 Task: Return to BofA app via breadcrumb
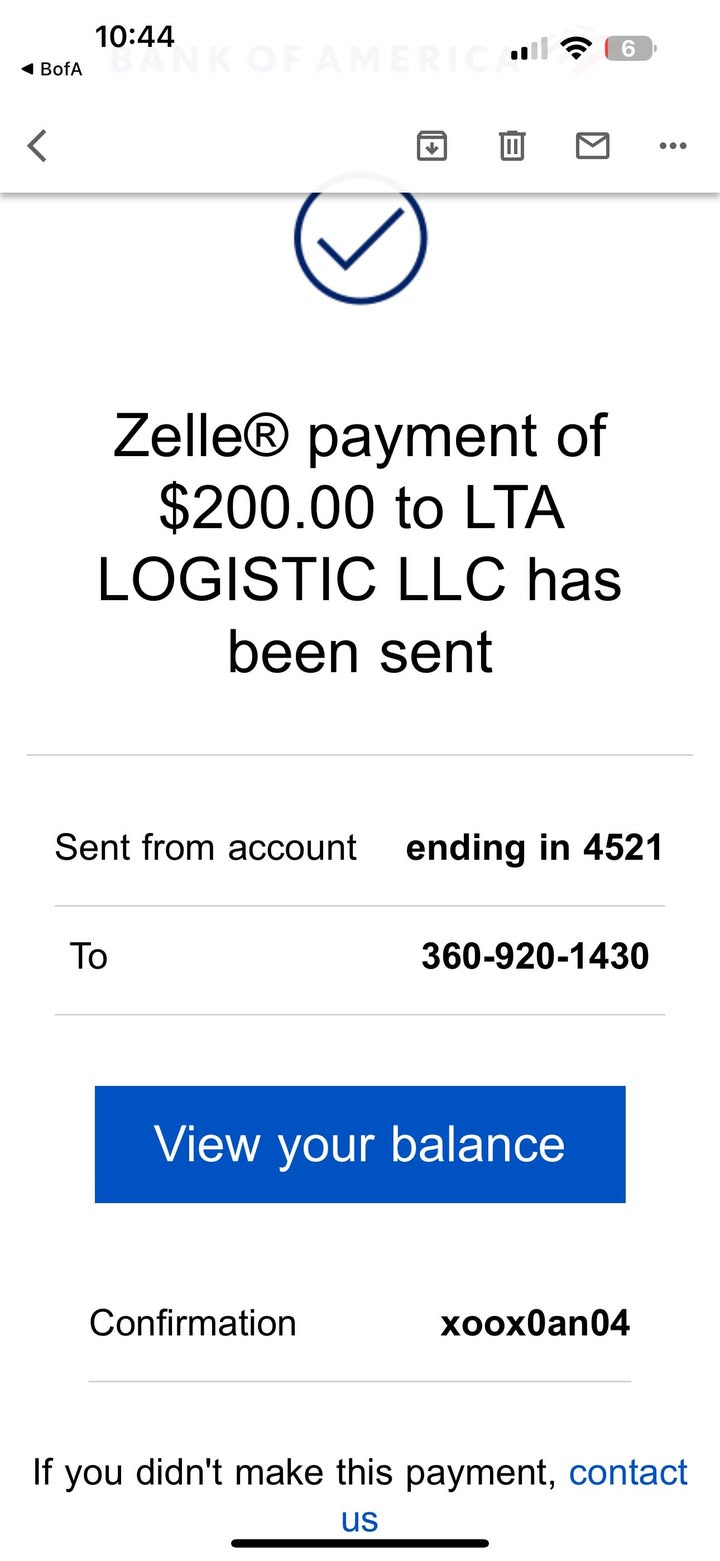(x=52, y=69)
